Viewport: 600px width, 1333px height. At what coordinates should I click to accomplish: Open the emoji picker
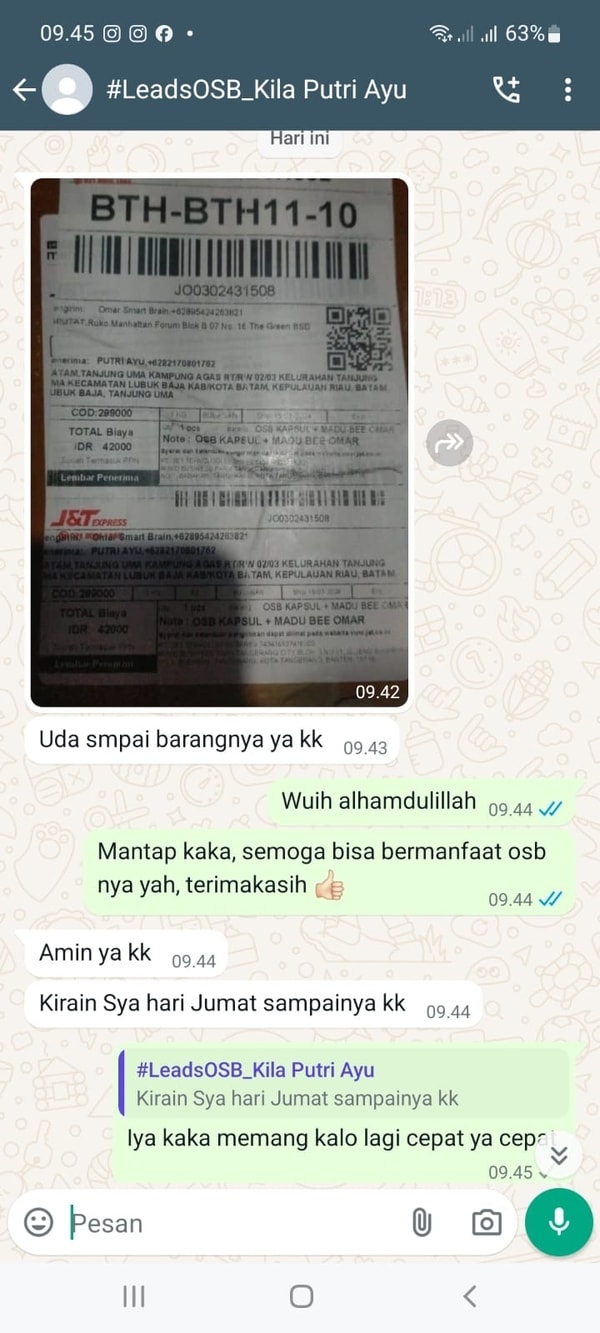38,1222
